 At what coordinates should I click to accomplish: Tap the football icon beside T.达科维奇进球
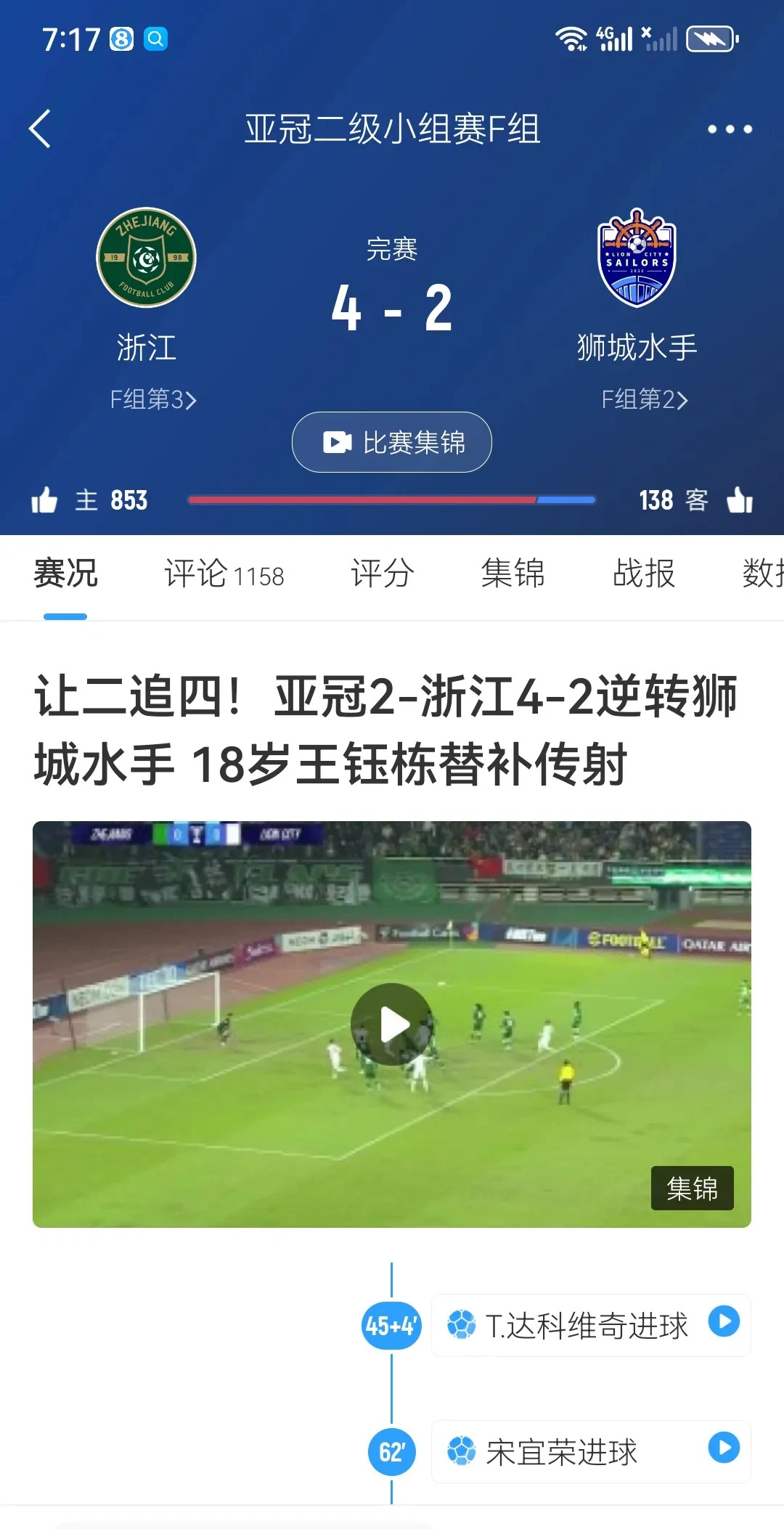click(460, 1324)
